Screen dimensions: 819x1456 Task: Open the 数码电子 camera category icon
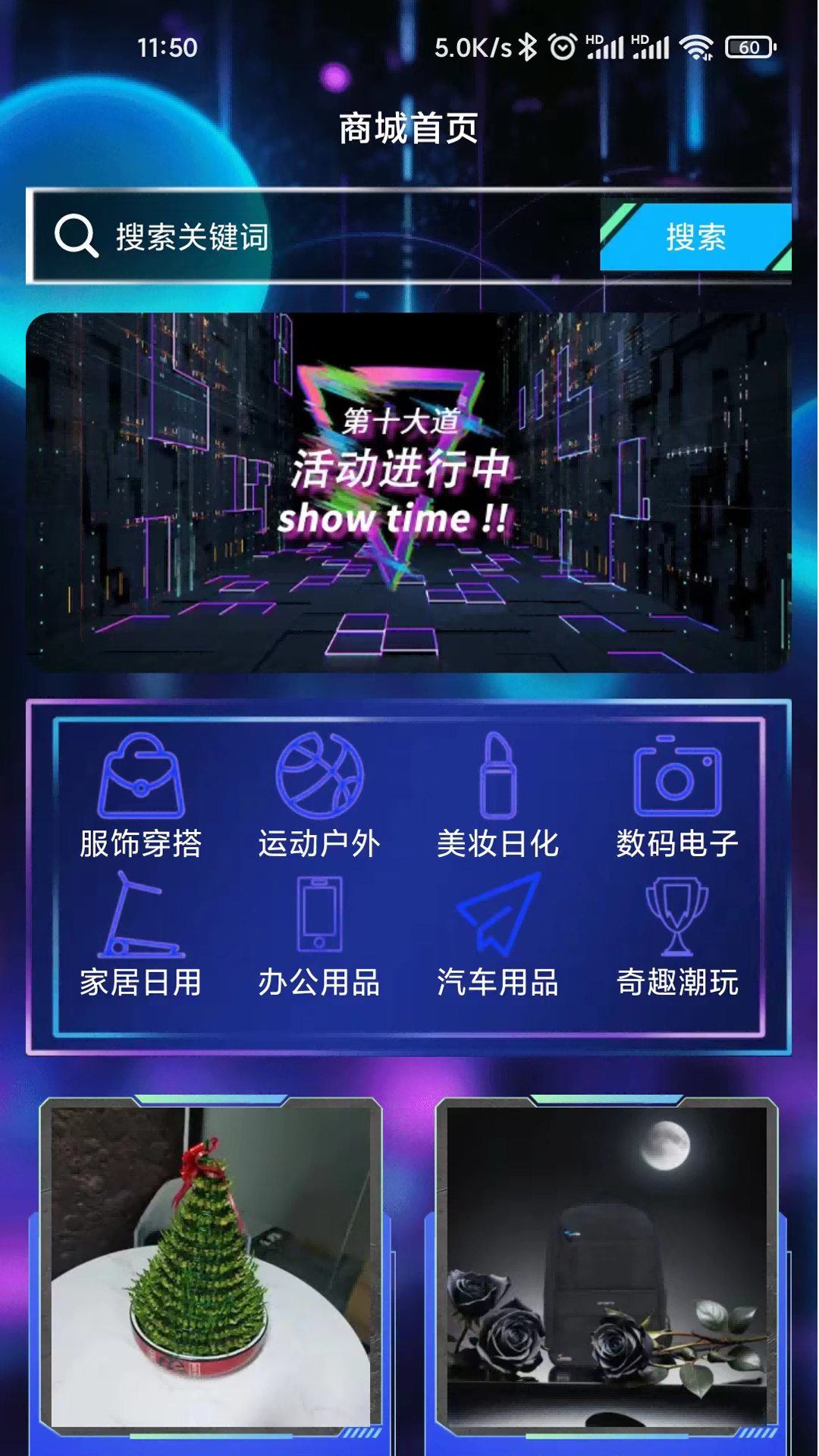pos(680,772)
